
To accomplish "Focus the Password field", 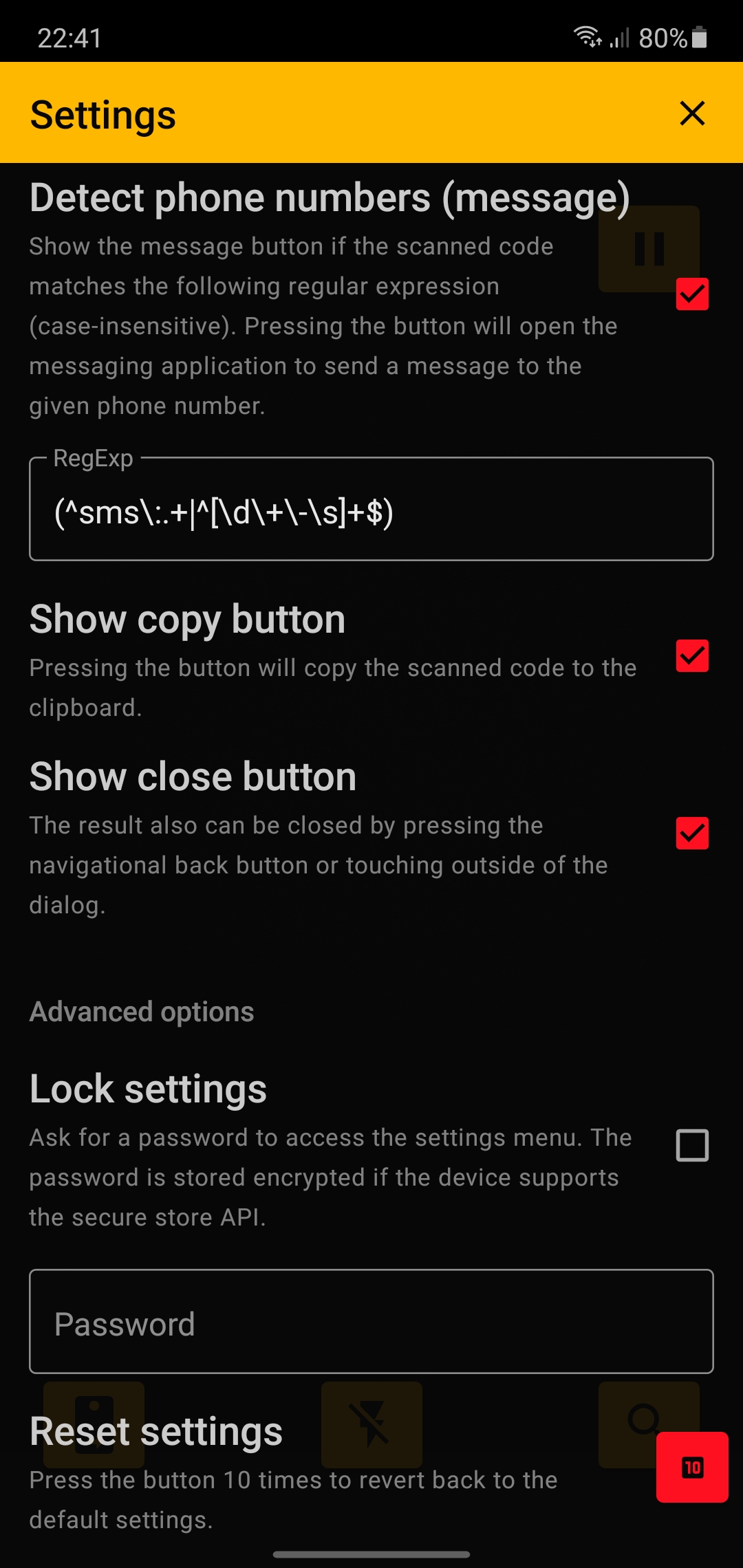I will (371, 1321).
